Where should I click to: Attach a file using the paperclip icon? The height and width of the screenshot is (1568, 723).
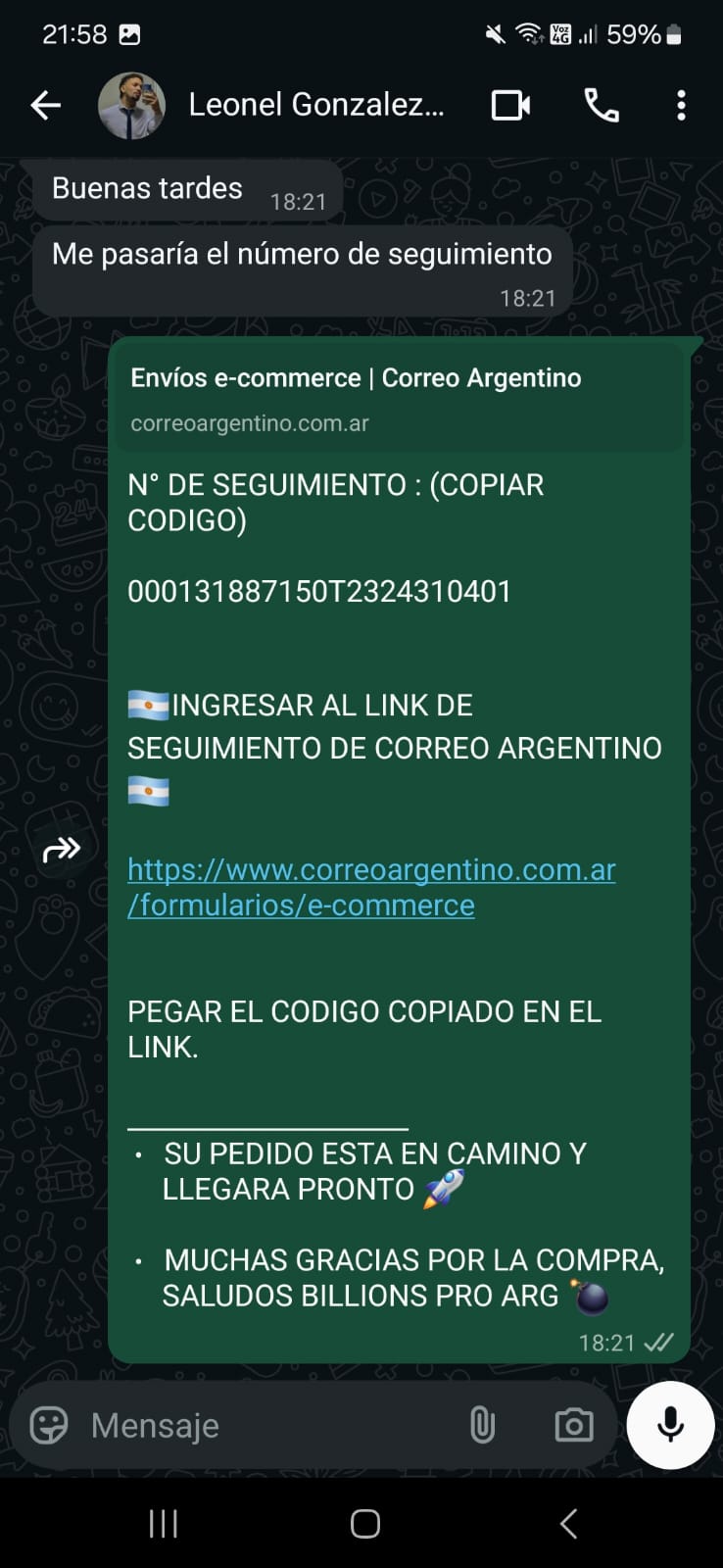point(482,1426)
